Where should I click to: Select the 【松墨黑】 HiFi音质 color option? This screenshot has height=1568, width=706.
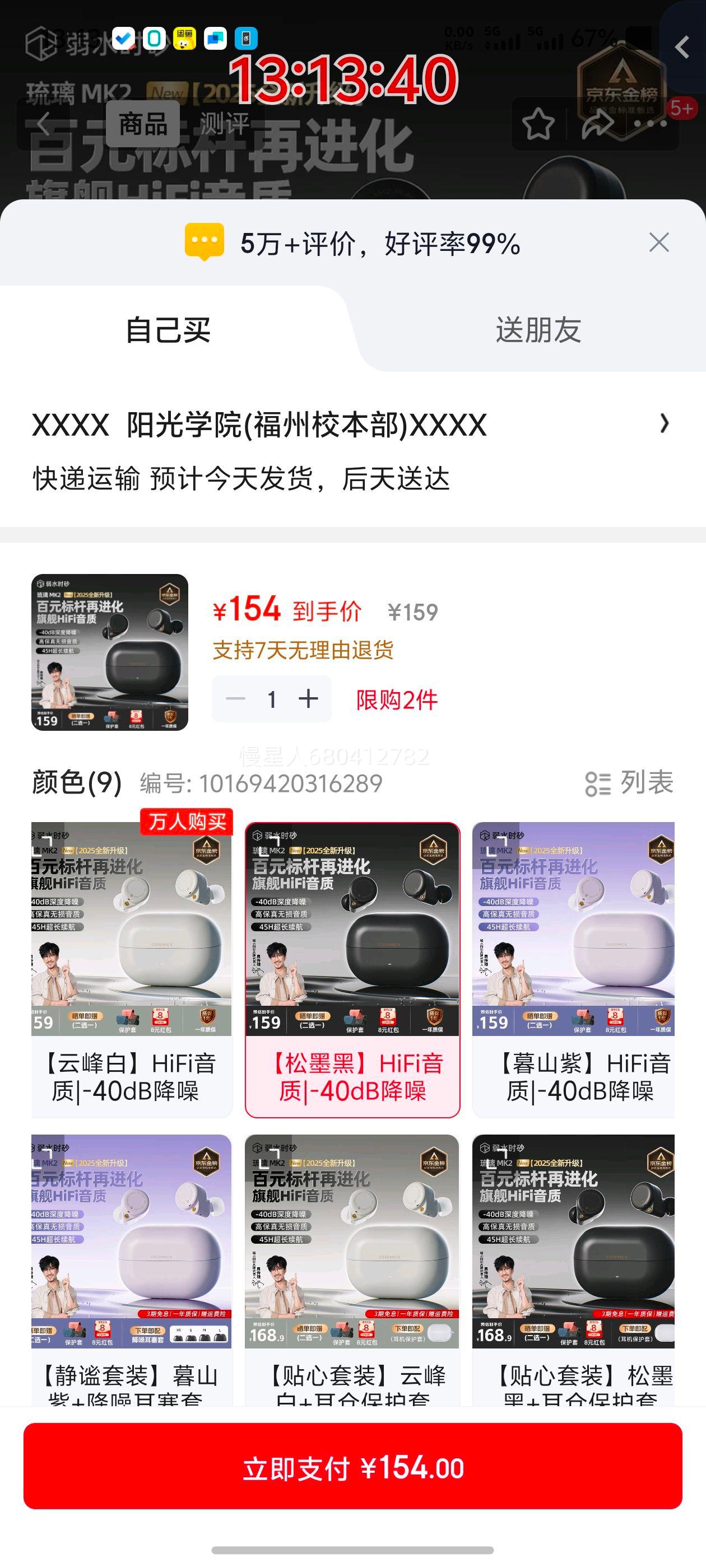click(352, 969)
